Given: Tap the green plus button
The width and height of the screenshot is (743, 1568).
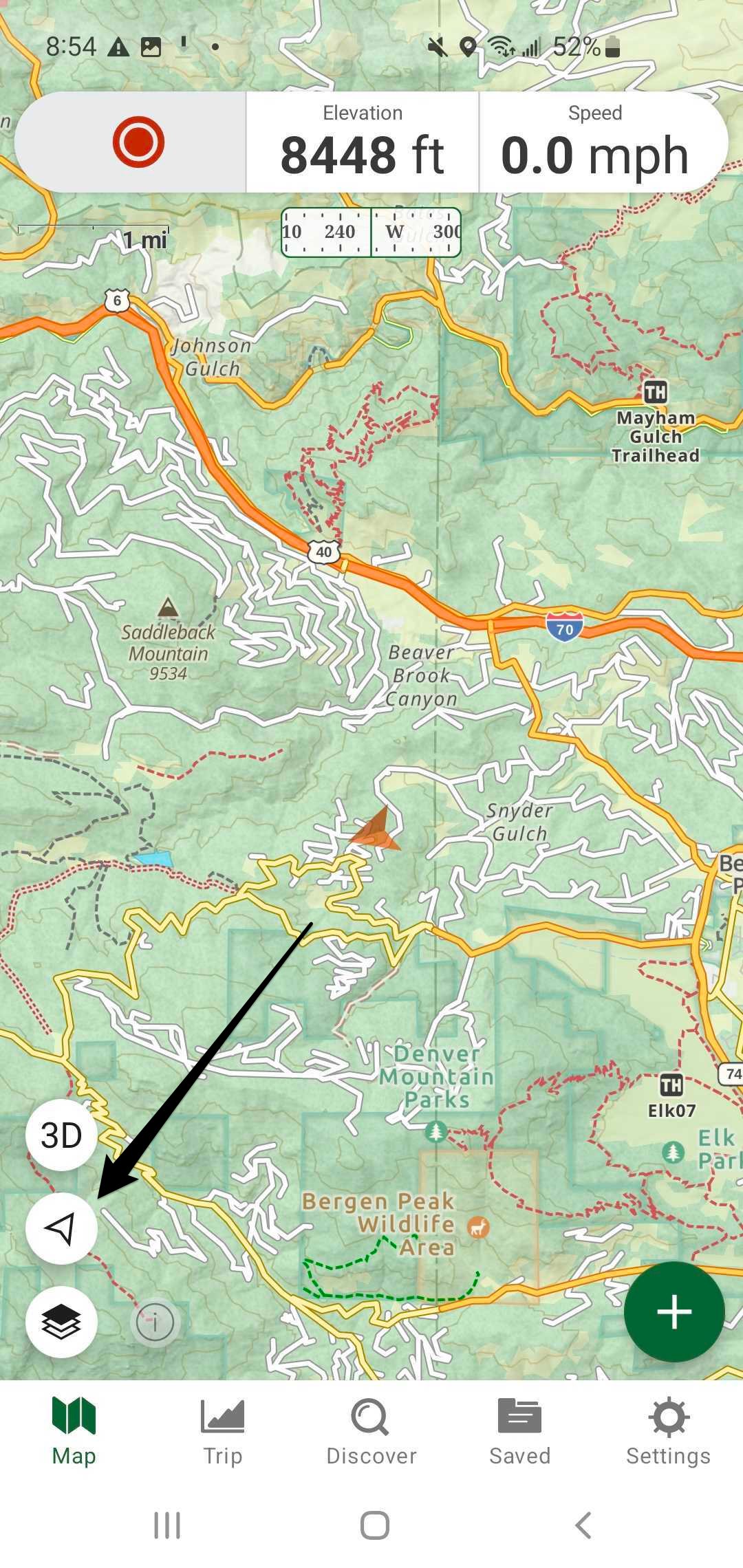Looking at the screenshot, I should 674,1312.
